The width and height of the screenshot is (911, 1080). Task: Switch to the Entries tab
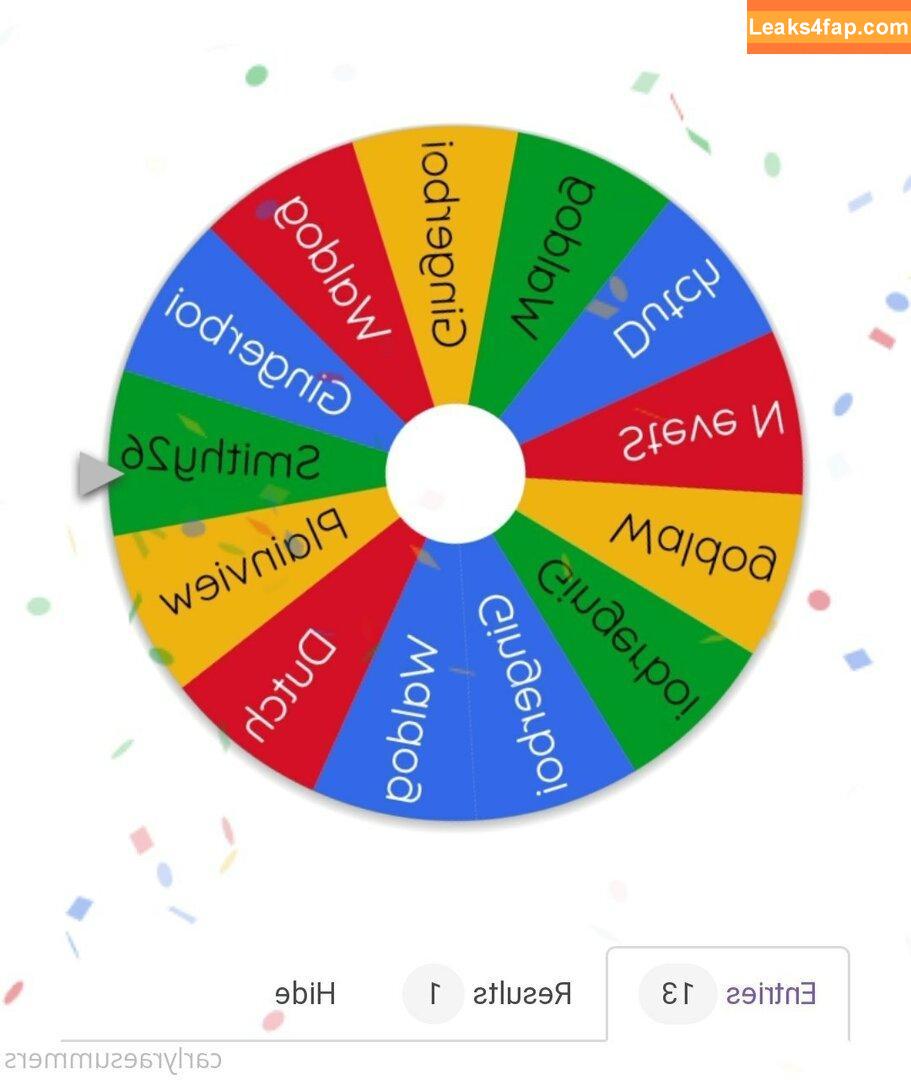coord(728,993)
